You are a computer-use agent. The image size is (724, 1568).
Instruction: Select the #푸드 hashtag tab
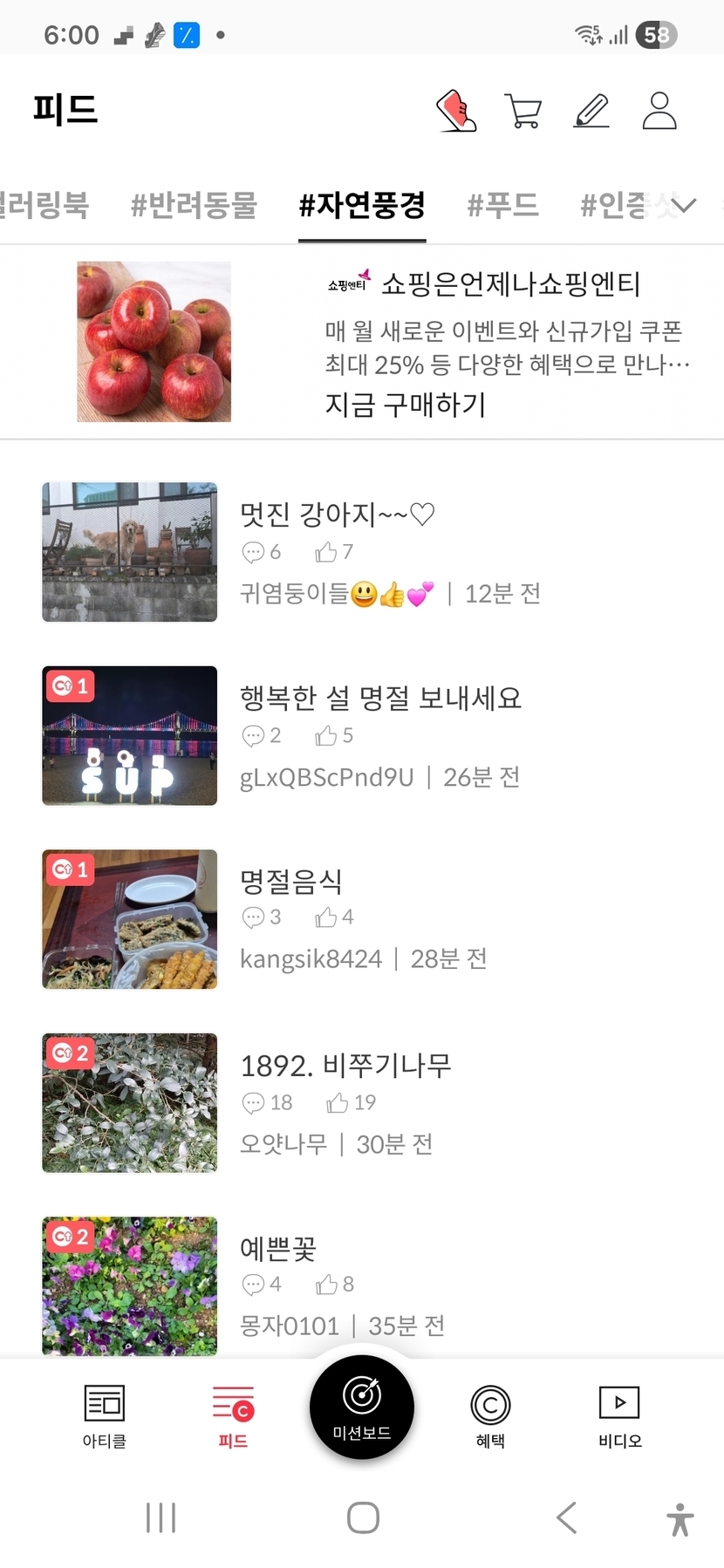point(502,205)
